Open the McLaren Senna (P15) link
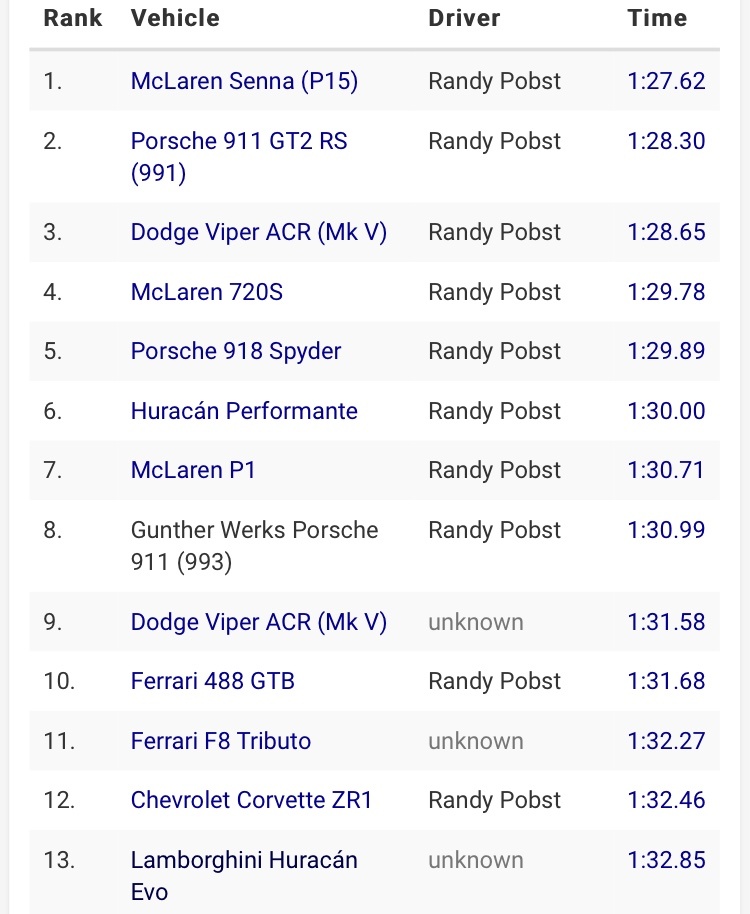 [x=244, y=81]
